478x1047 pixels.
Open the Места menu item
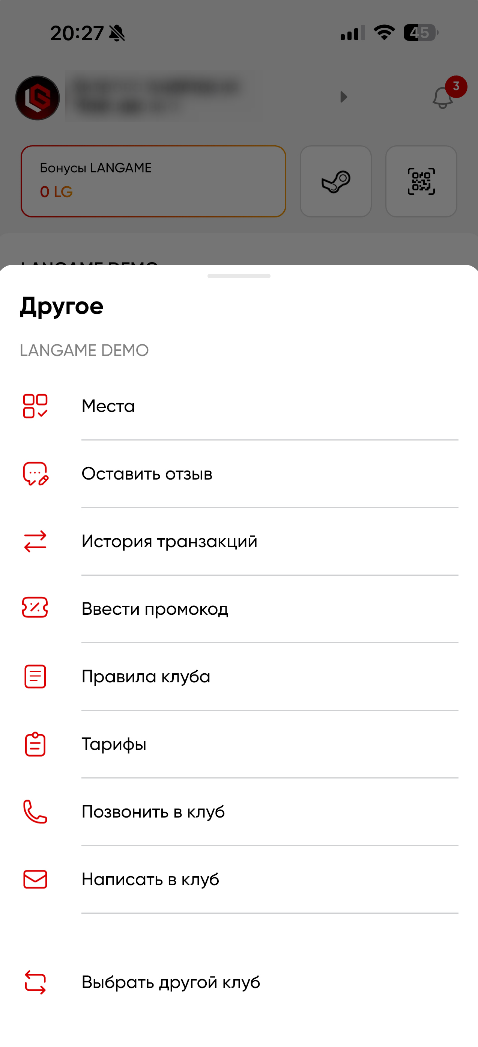(239, 406)
